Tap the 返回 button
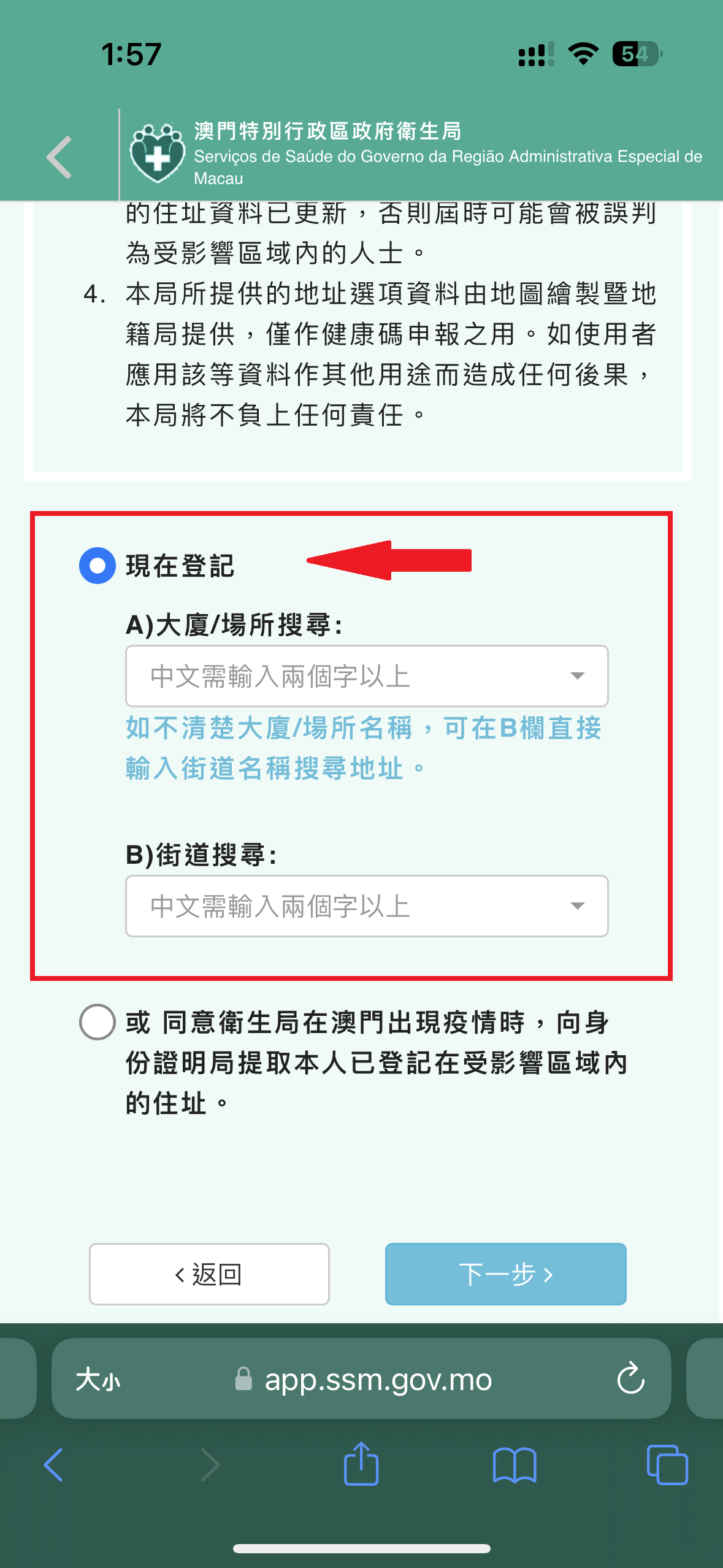The height and width of the screenshot is (1568, 723). click(209, 1274)
